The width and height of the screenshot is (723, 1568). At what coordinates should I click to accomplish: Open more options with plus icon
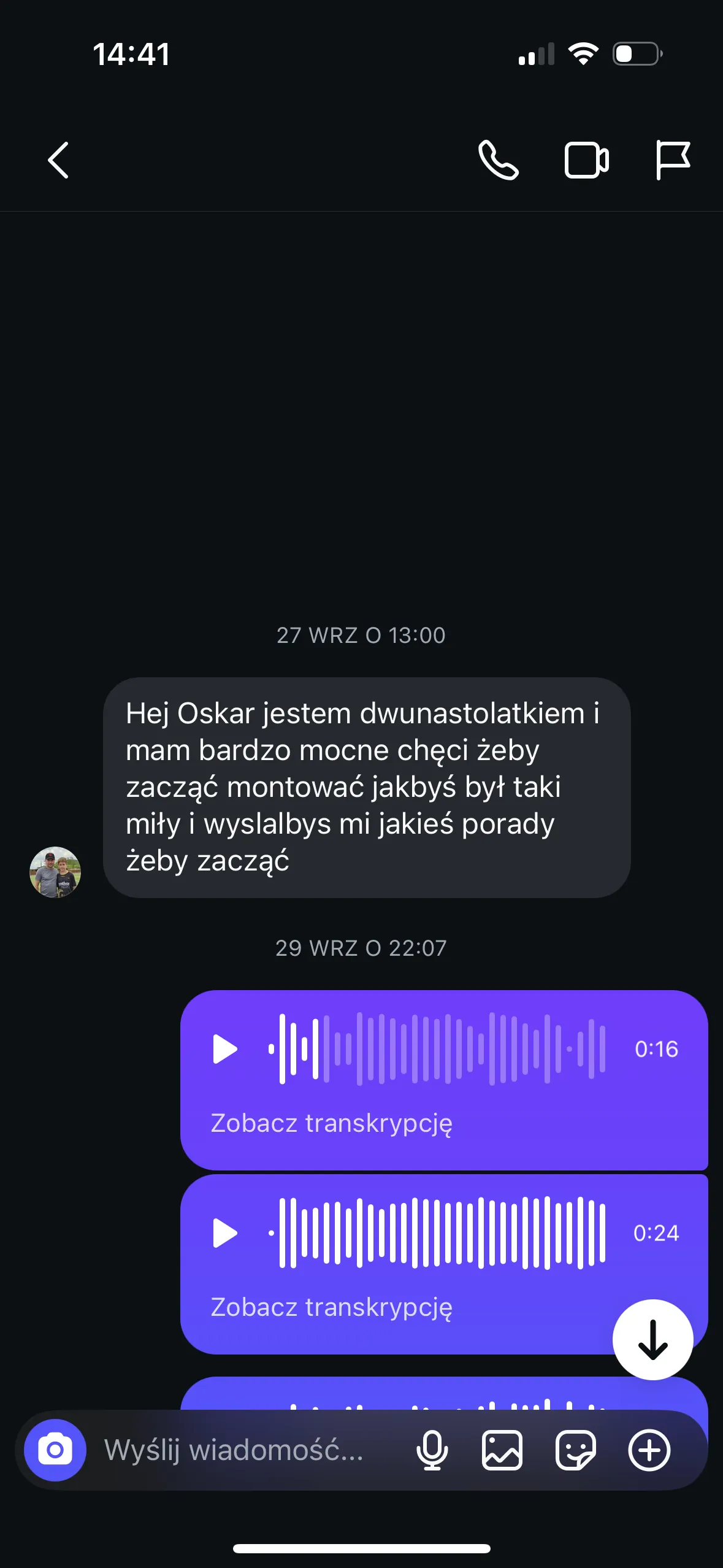[649, 1450]
